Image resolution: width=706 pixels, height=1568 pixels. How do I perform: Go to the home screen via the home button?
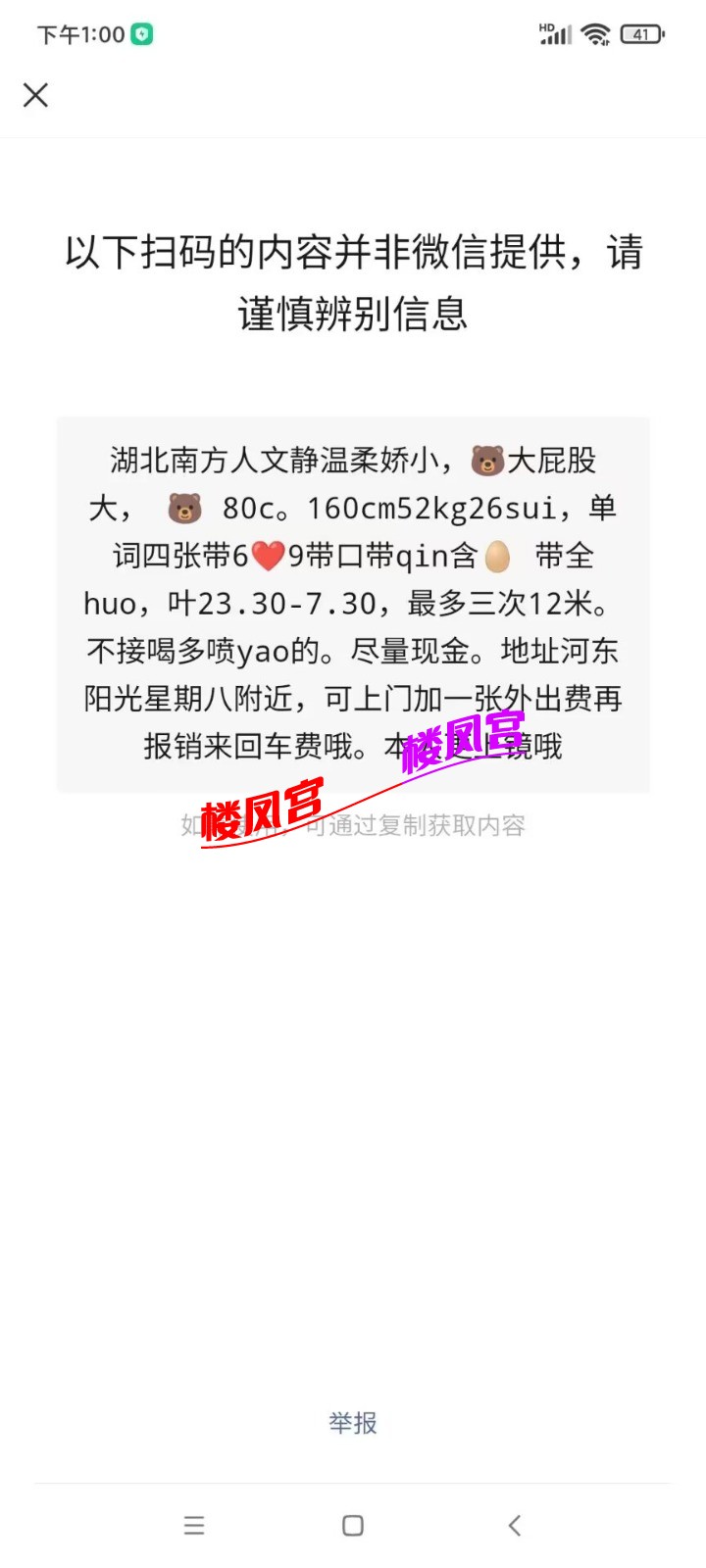353,1525
